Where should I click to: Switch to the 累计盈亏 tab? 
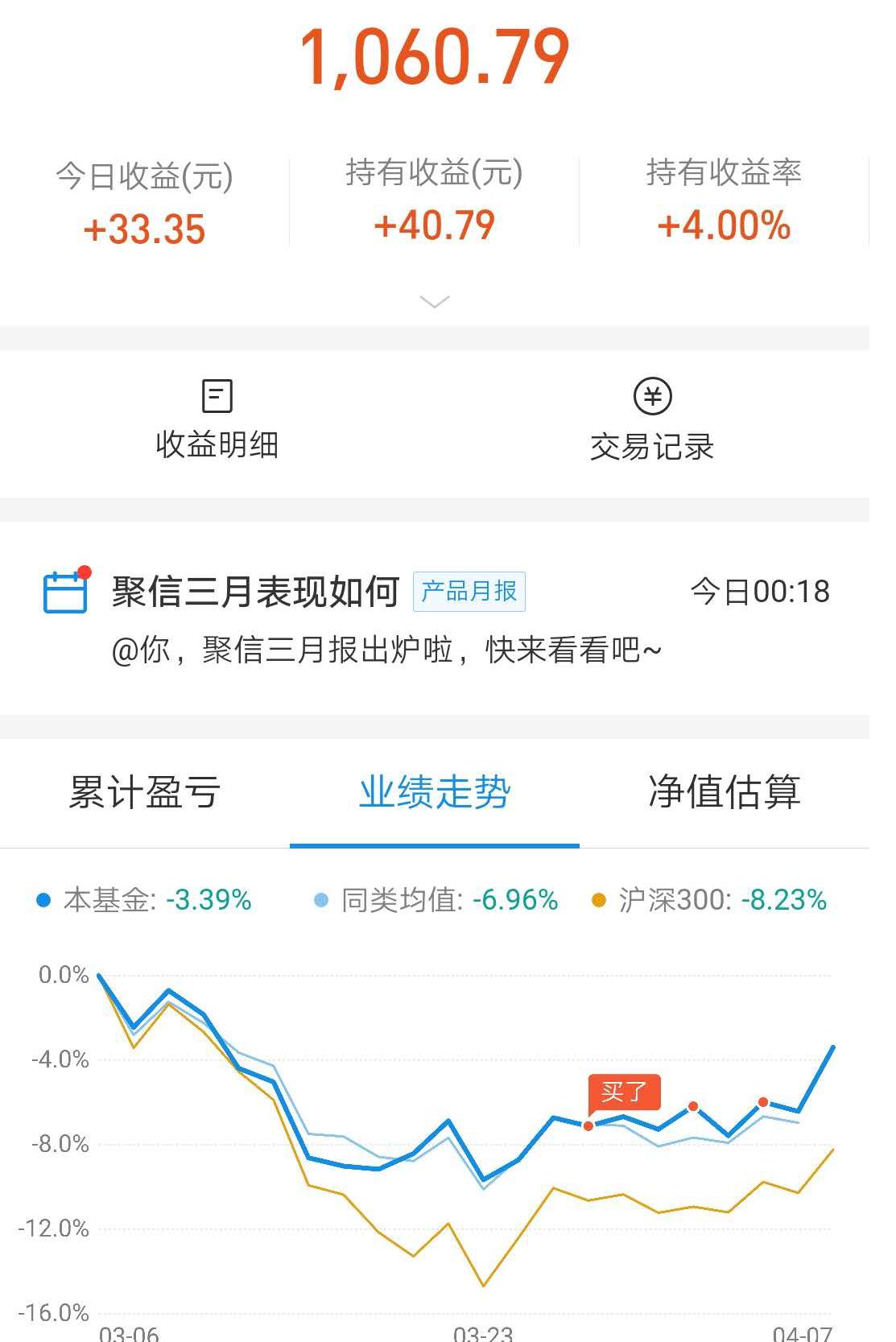click(145, 792)
